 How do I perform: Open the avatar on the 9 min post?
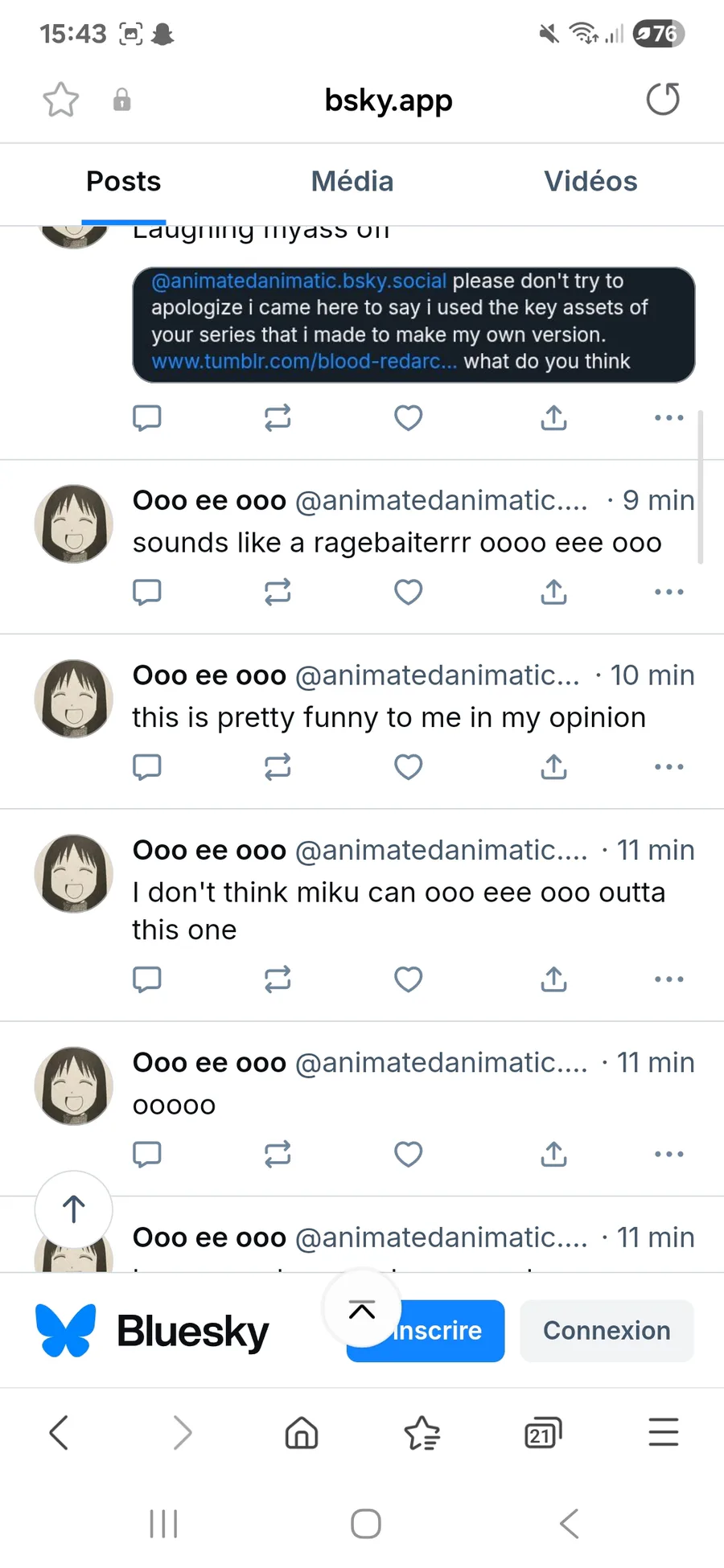[x=73, y=523]
